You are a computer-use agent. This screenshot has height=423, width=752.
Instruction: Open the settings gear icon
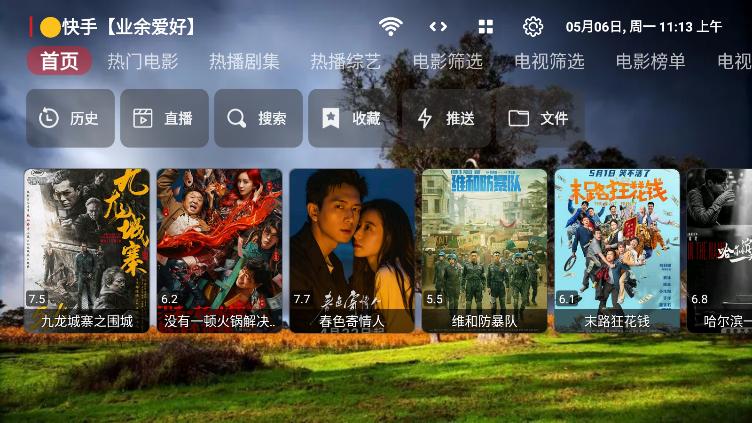click(x=533, y=26)
